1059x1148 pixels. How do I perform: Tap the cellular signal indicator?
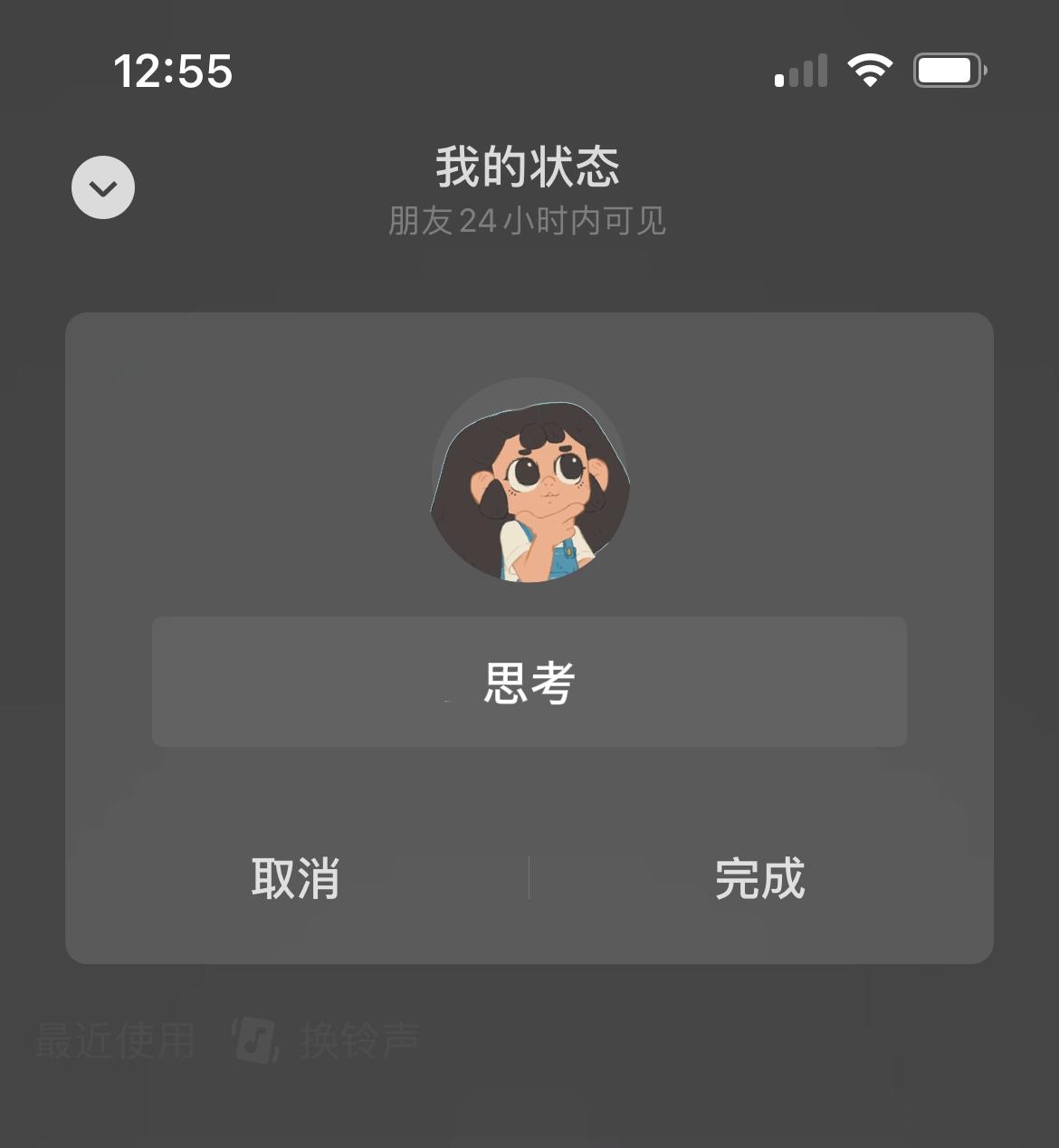point(800,68)
